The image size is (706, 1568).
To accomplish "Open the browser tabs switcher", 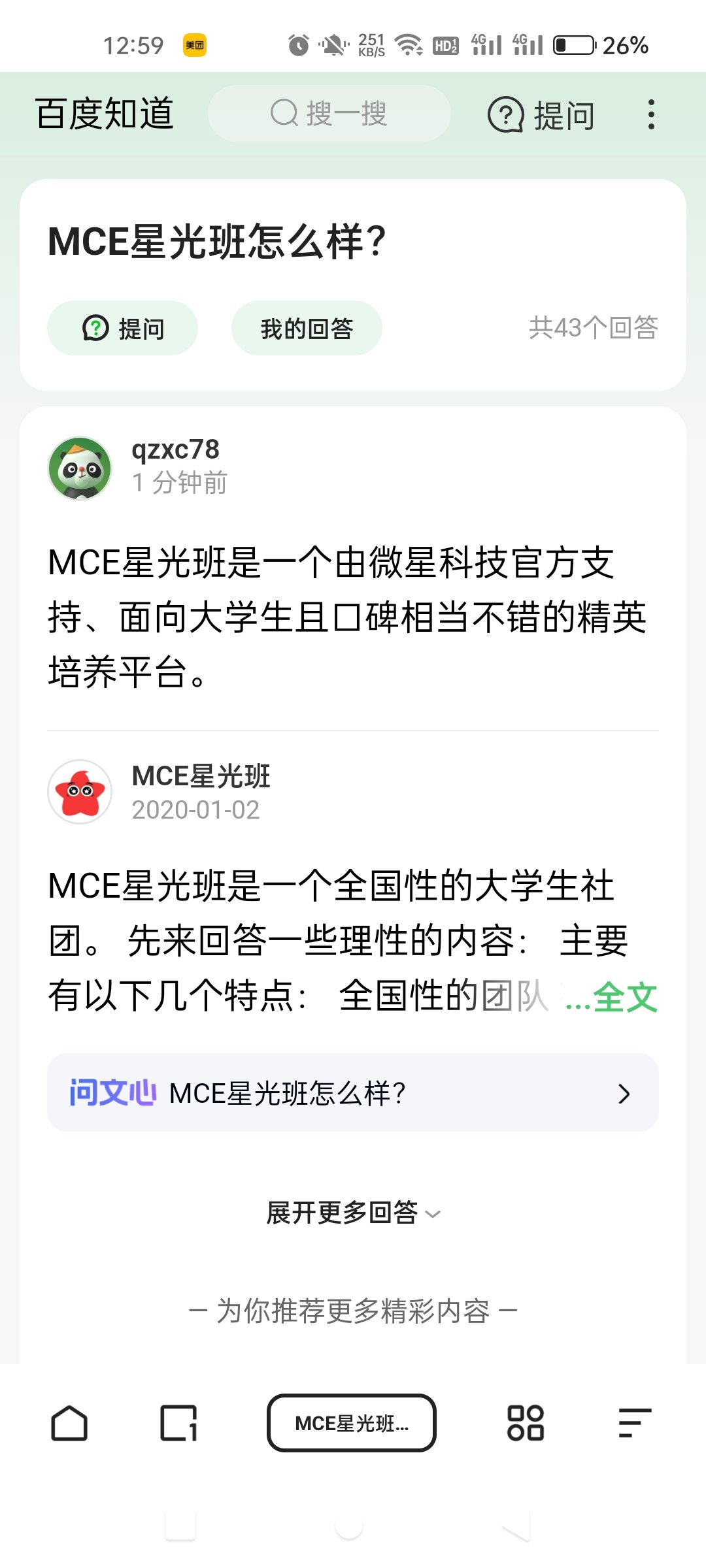I will [178, 1423].
